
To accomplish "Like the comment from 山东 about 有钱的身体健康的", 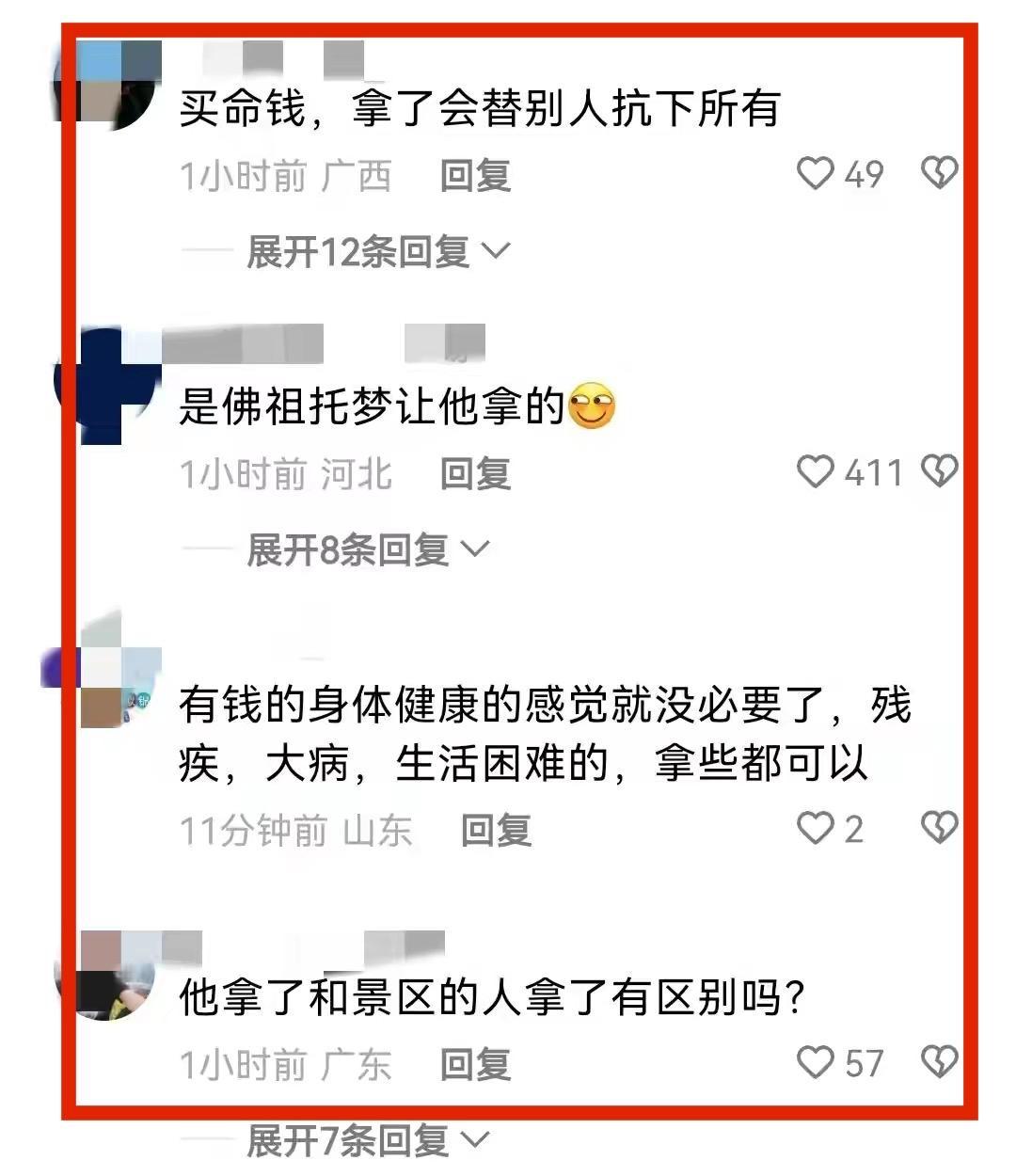I will 816,828.
